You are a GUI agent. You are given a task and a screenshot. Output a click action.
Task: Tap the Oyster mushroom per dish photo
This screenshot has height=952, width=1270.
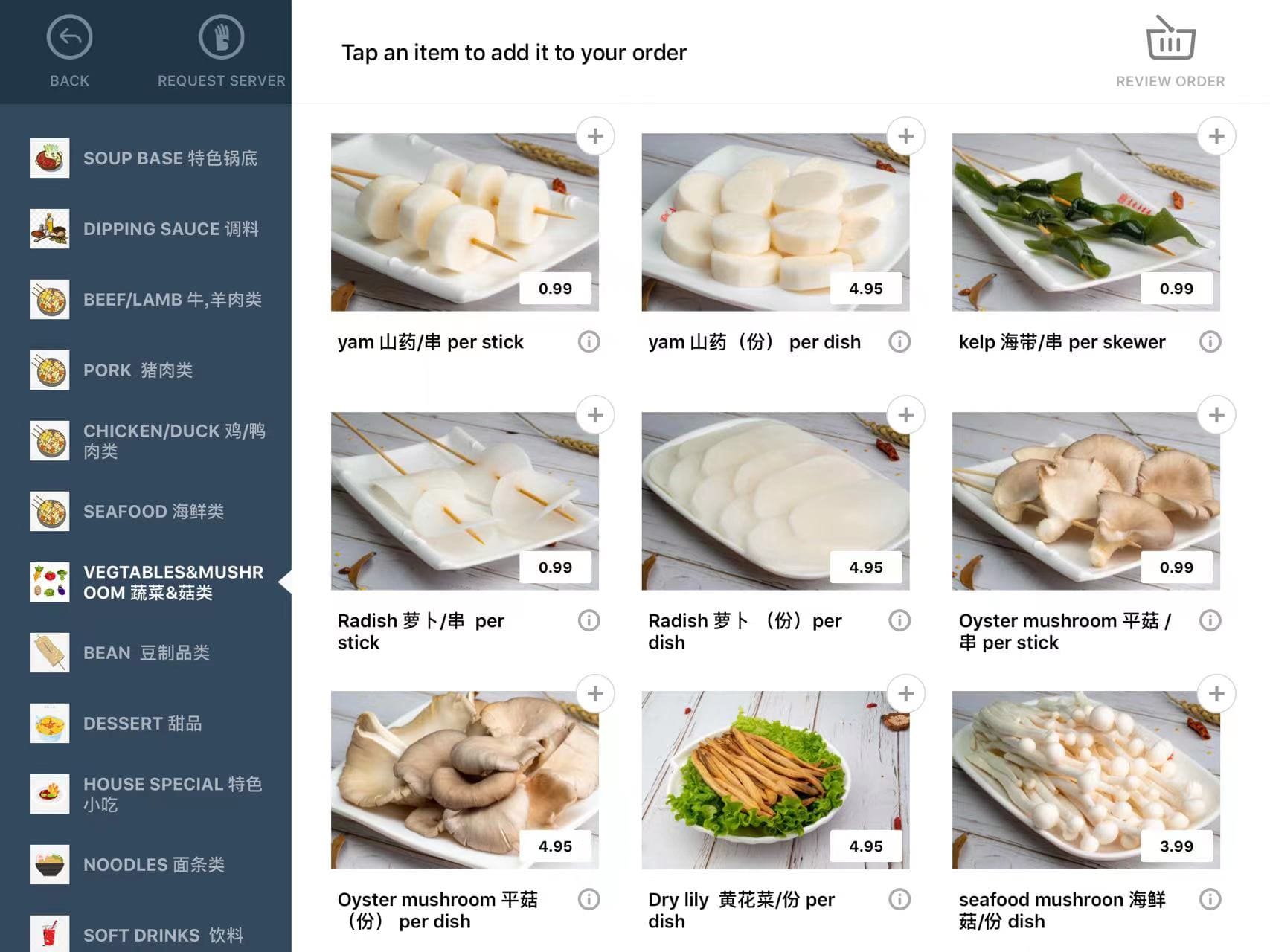[x=464, y=779]
